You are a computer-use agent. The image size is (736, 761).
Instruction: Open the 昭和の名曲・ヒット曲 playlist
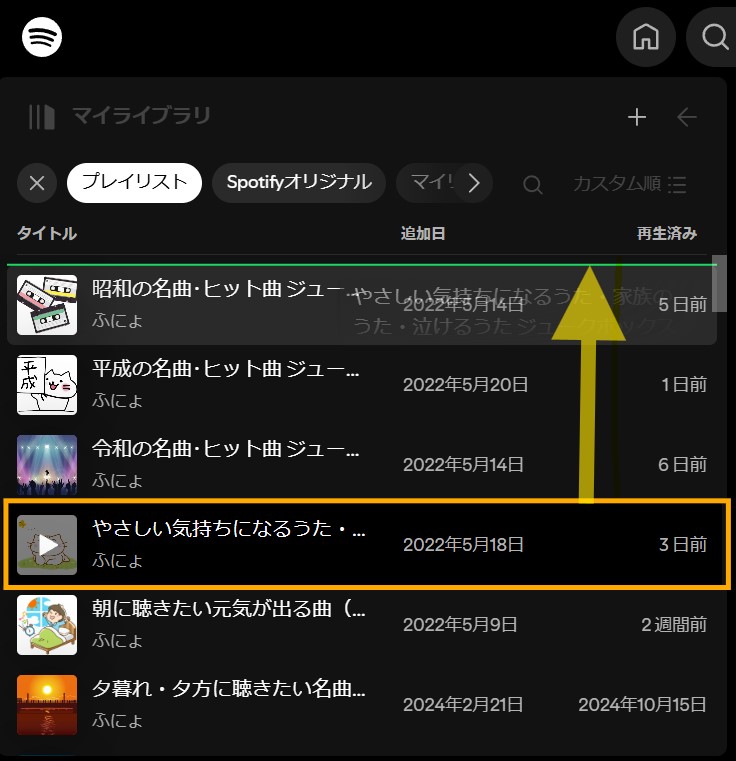coord(218,290)
